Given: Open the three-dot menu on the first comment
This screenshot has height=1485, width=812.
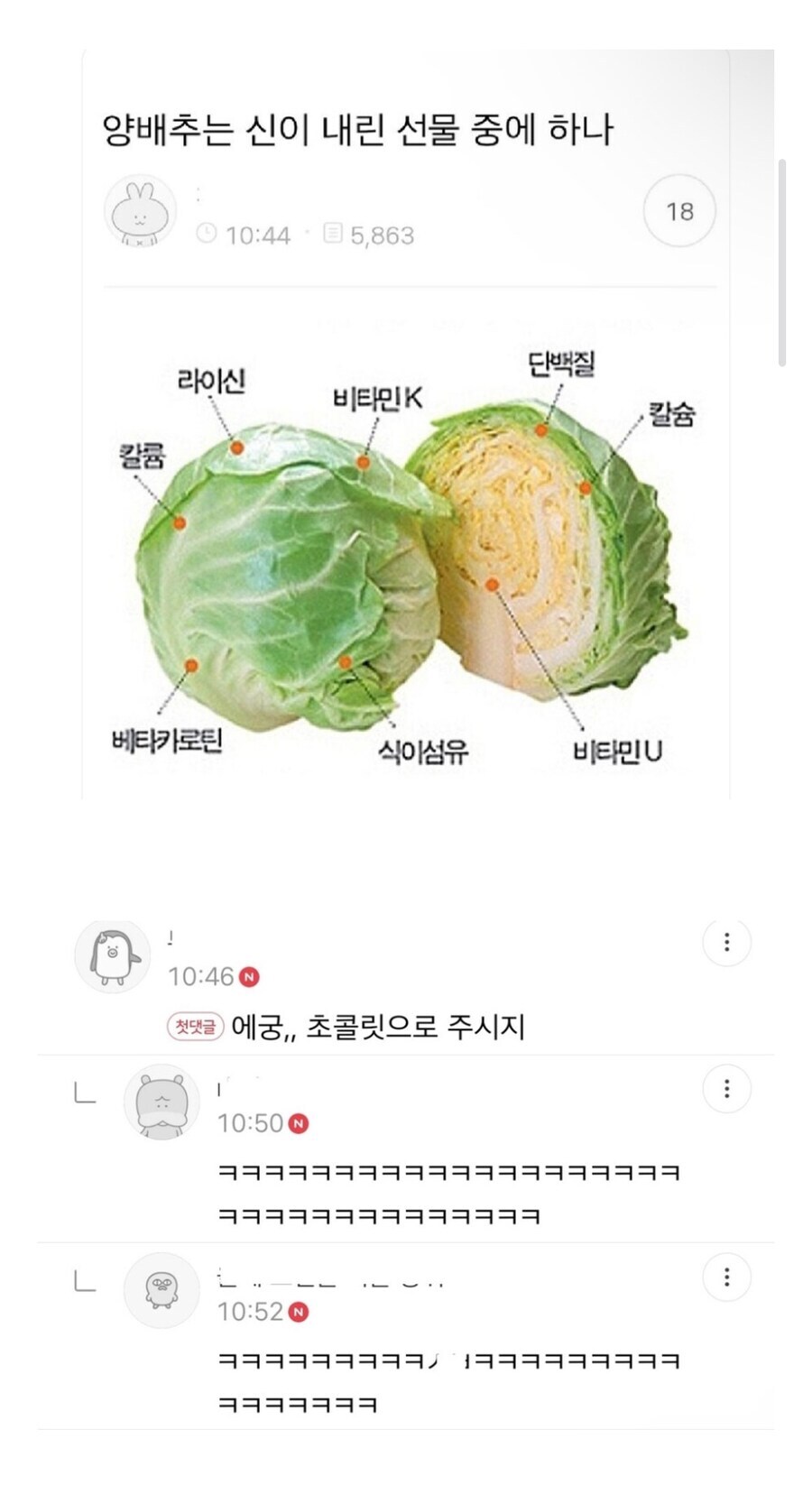Looking at the screenshot, I should [724, 942].
